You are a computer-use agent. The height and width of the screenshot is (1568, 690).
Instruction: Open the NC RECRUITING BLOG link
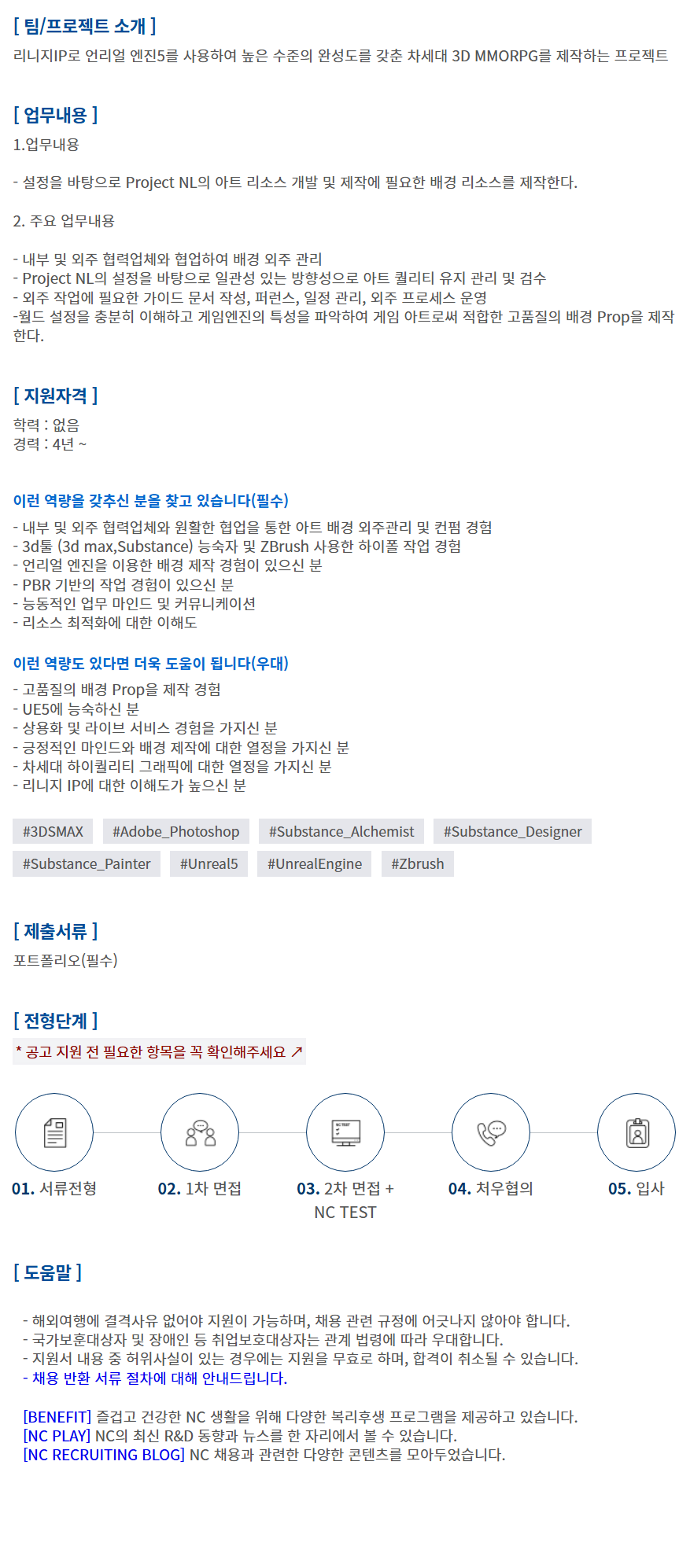[x=104, y=1454]
